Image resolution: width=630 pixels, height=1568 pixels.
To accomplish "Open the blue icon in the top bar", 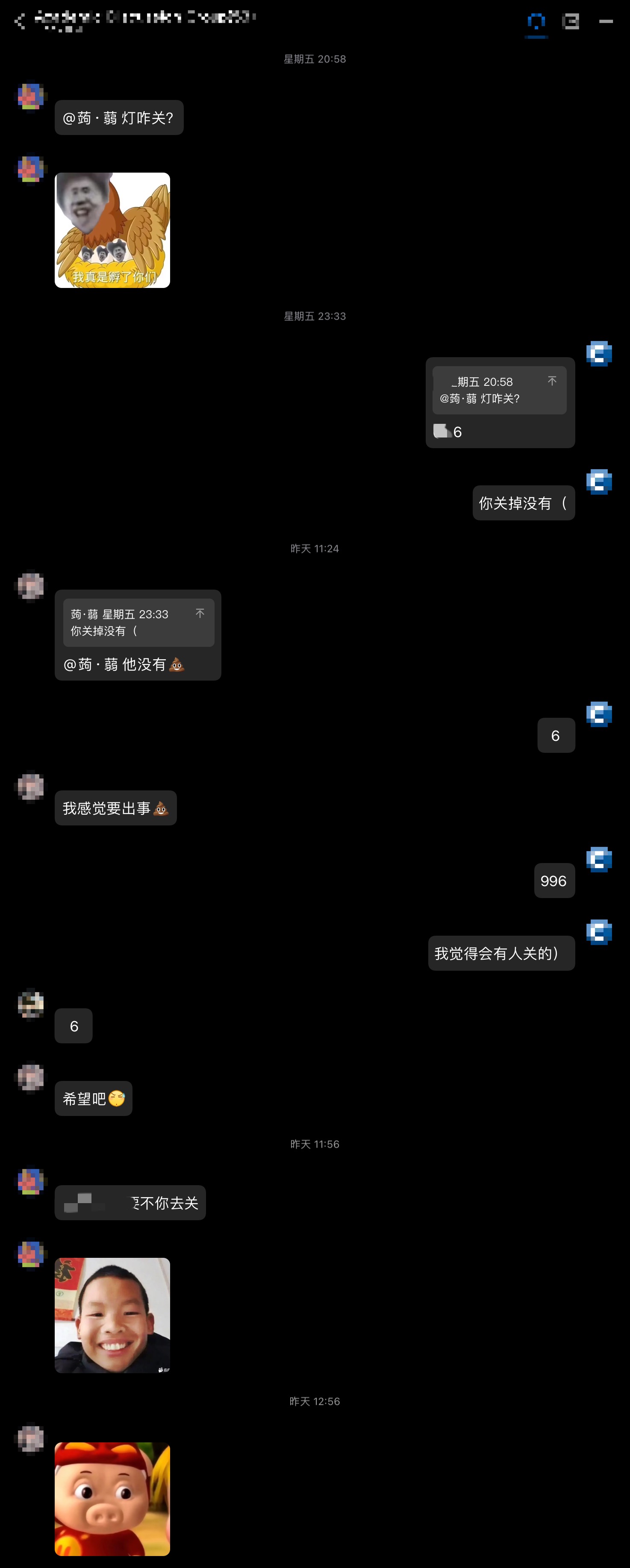I will pyautogui.click(x=536, y=23).
